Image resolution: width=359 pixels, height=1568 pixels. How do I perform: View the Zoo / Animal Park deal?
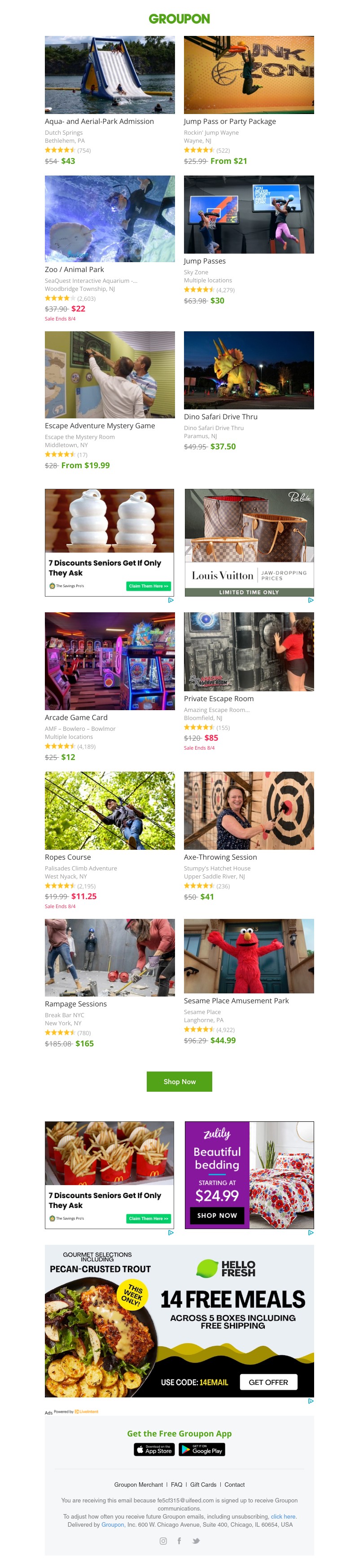tap(109, 219)
